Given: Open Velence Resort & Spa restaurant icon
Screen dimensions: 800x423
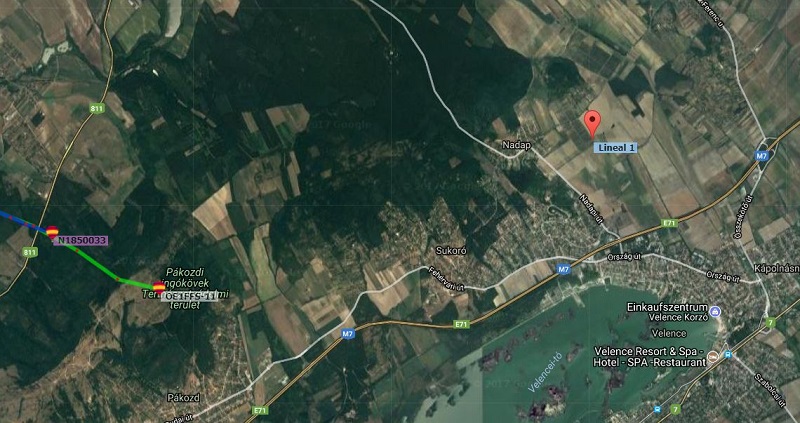Looking at the screenshot, I should coord(712,356).
